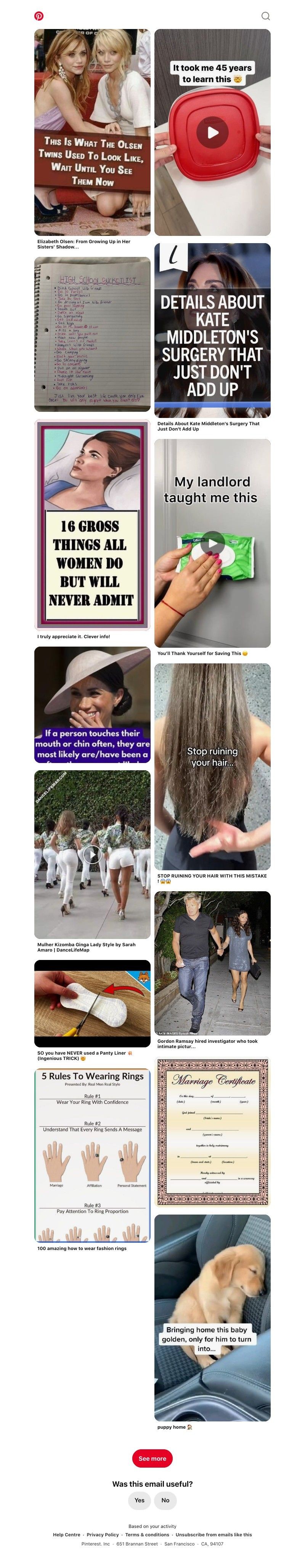Open the 'Stop ruining your hair' pin
The height and width of the screenshot is (1568, 305).
click(x=212, y=766)
